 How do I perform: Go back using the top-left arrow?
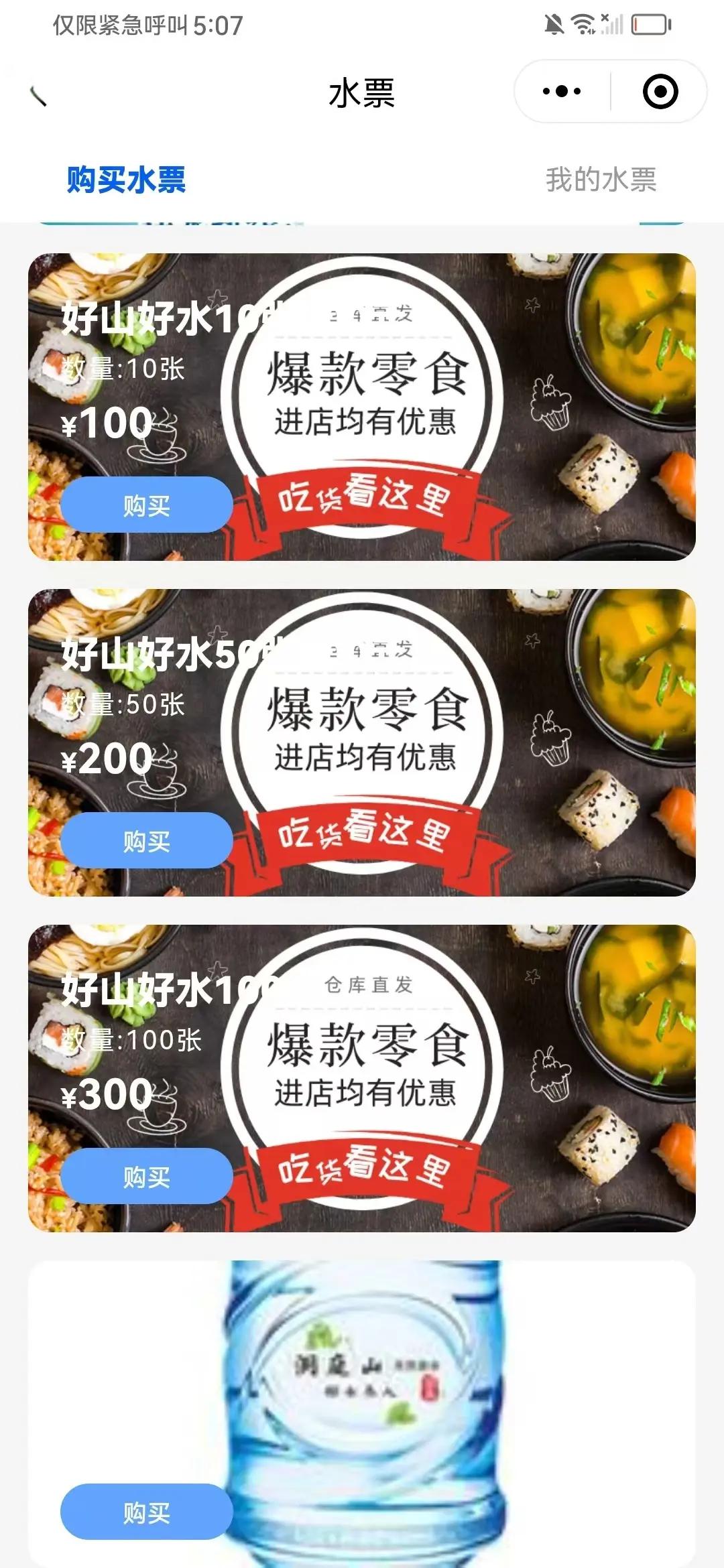pos(39,96)
